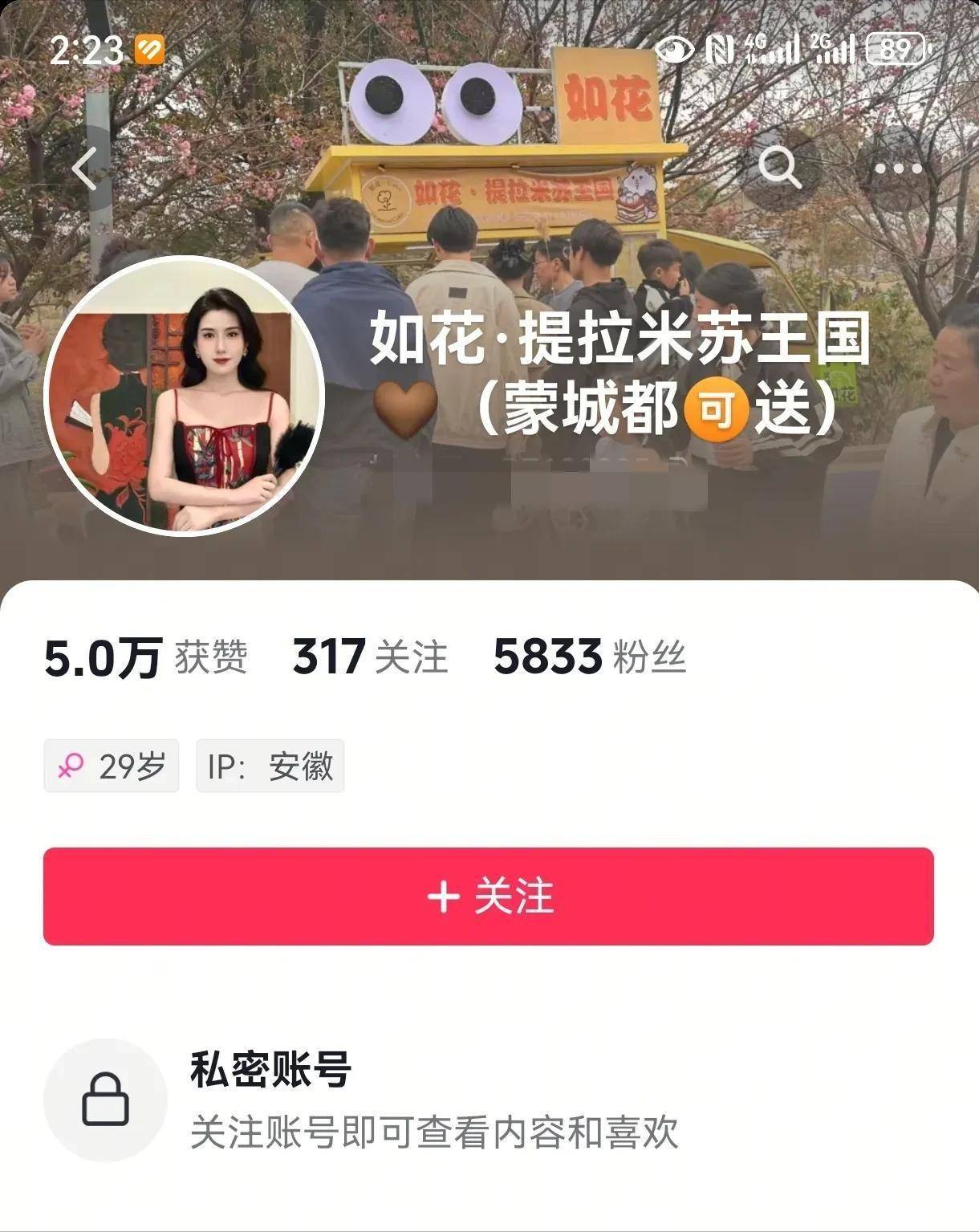
Task: Open the 317 关注 following list
Action: tap(370, 657)
